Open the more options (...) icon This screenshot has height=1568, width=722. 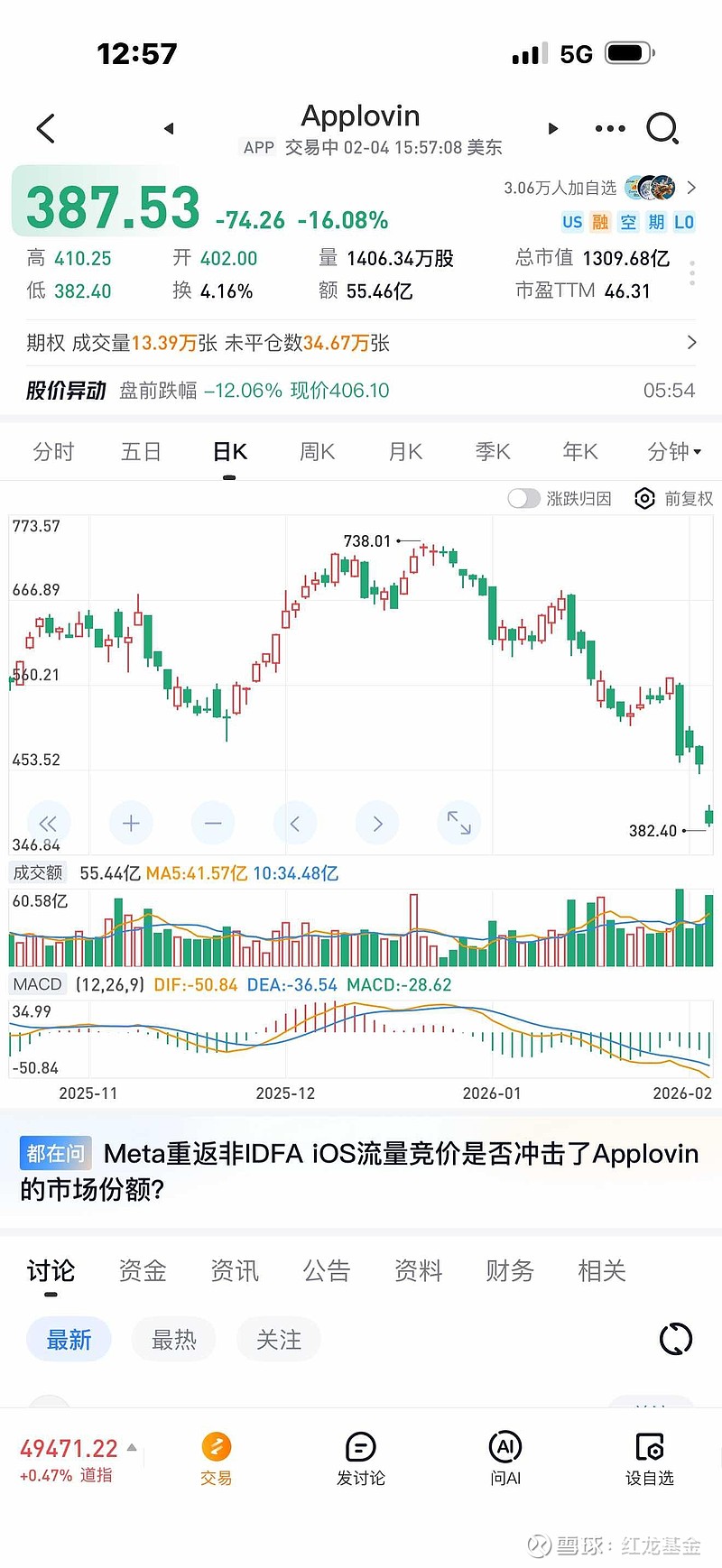coord(610,128)
